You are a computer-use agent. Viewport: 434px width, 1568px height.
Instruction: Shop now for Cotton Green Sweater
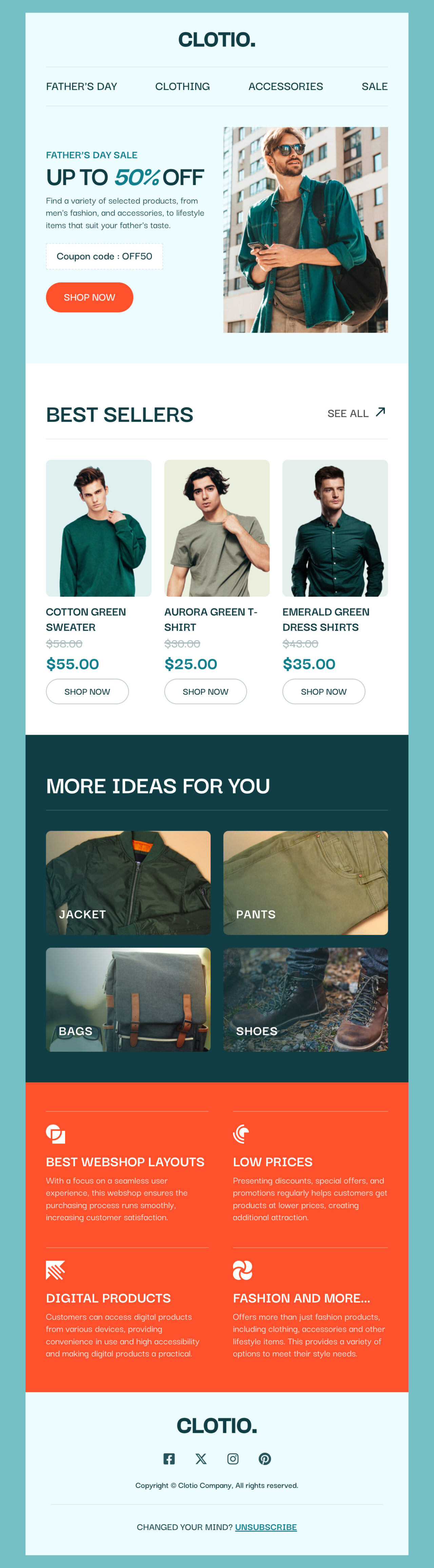(x=87, y=692)
